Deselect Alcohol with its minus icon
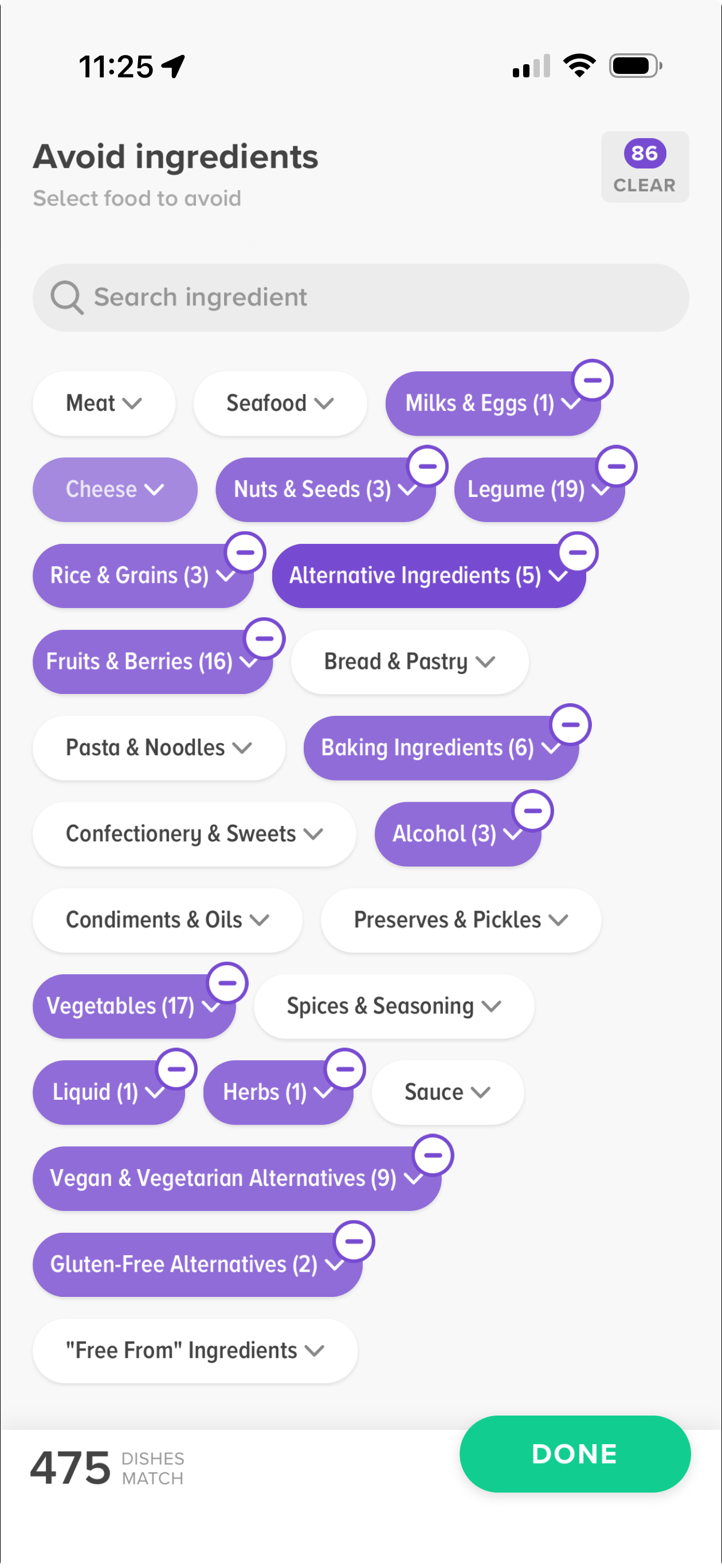 (x=534, y=811)
